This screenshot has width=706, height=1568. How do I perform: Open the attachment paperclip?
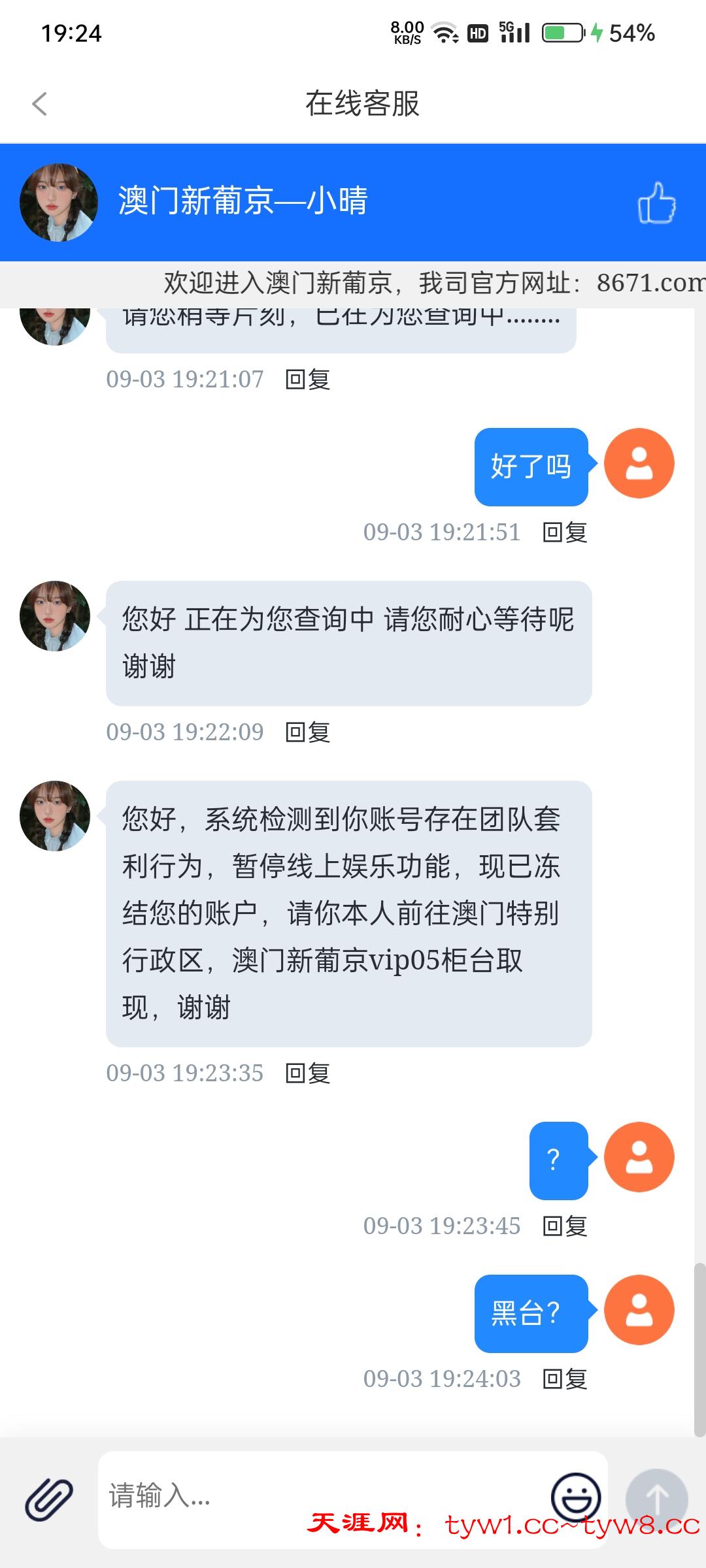pos(49,1498)
